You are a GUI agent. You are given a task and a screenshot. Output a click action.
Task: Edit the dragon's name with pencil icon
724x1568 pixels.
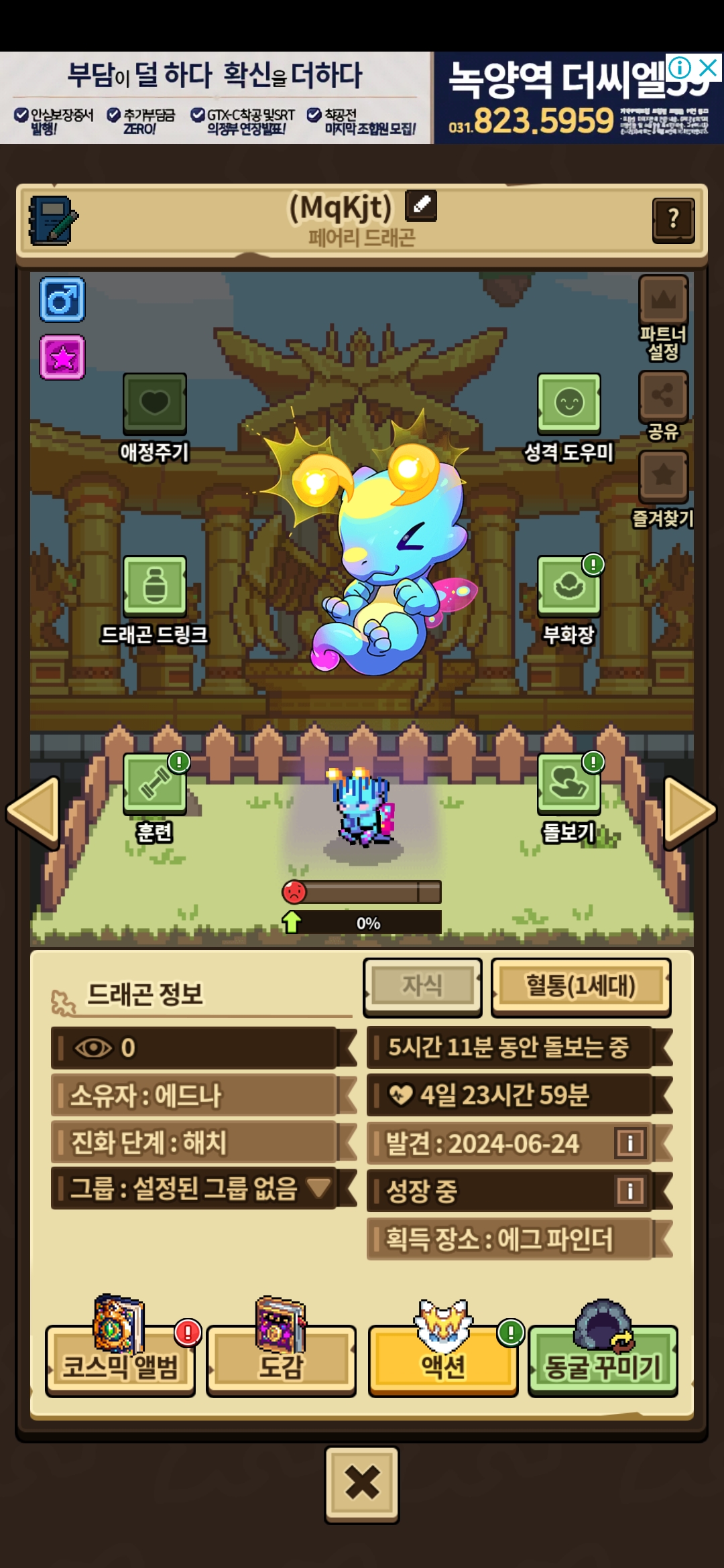(x=421, y=205)
